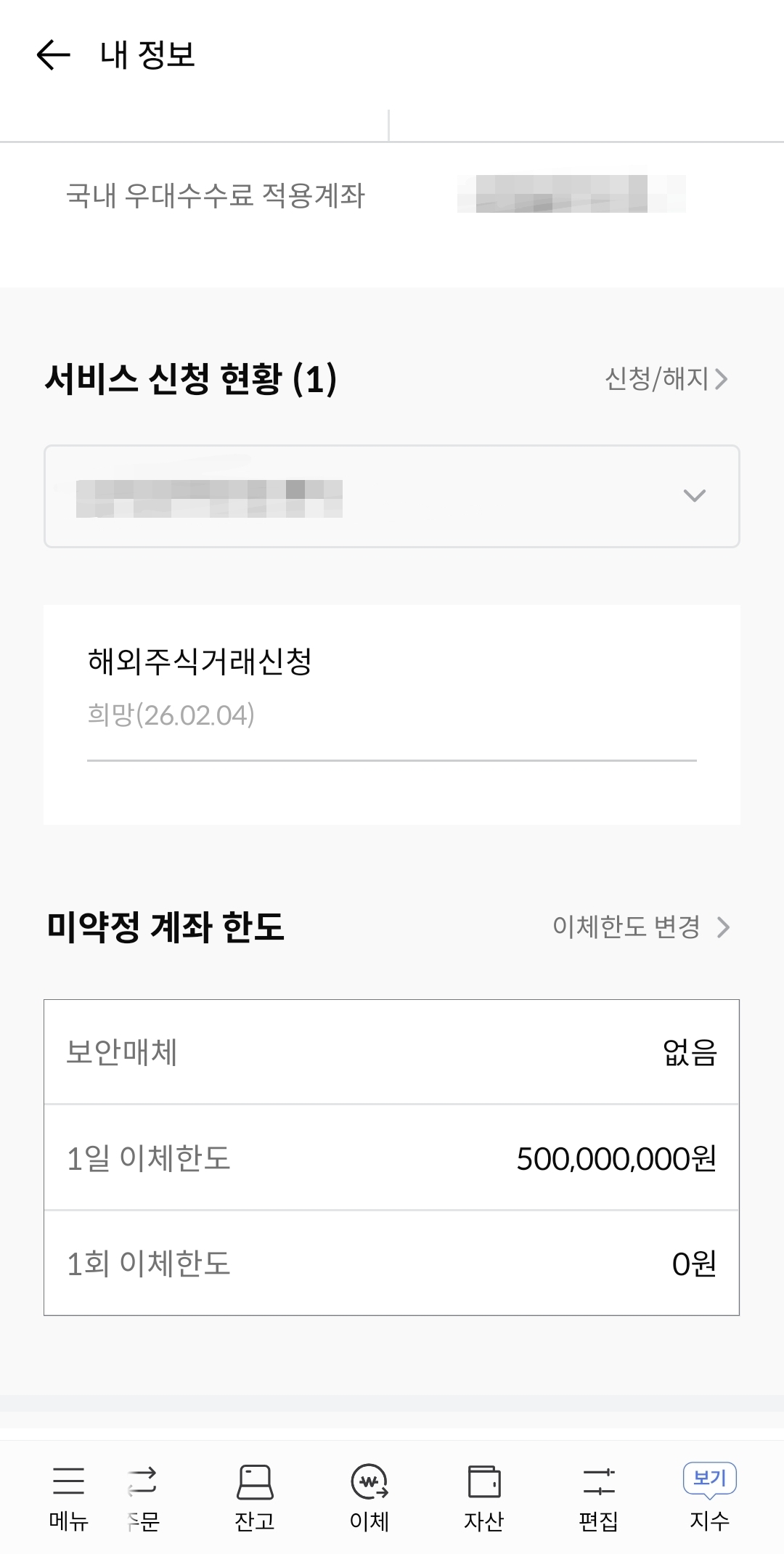Expand the account selection dropdown

coord(392,496)
